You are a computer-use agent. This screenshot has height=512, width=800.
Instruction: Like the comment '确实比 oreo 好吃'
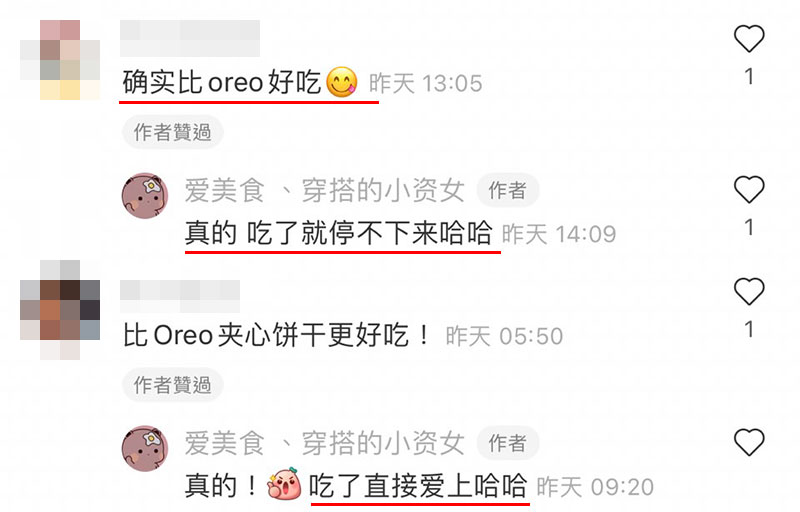(749, 39)
